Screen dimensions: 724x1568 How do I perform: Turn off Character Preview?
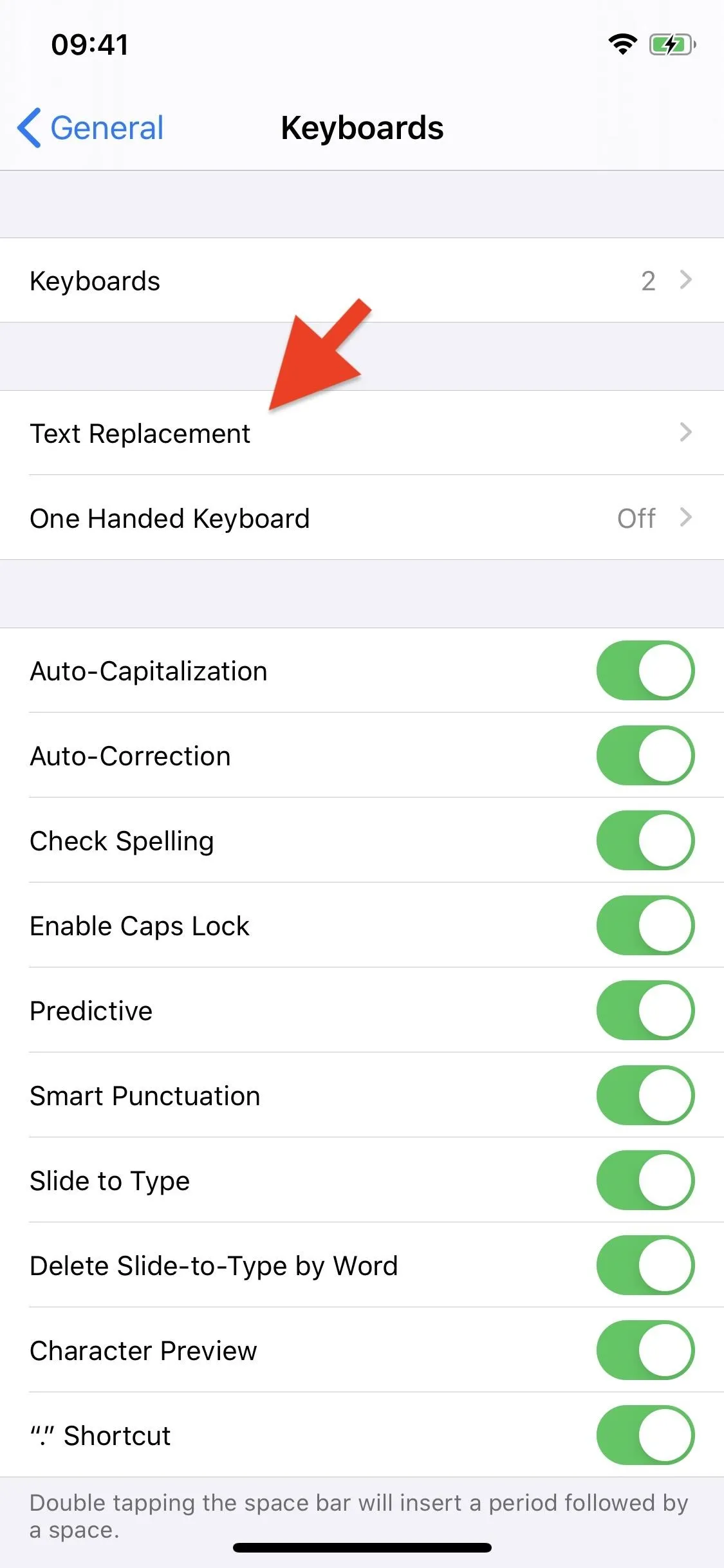coord(645,1350)
